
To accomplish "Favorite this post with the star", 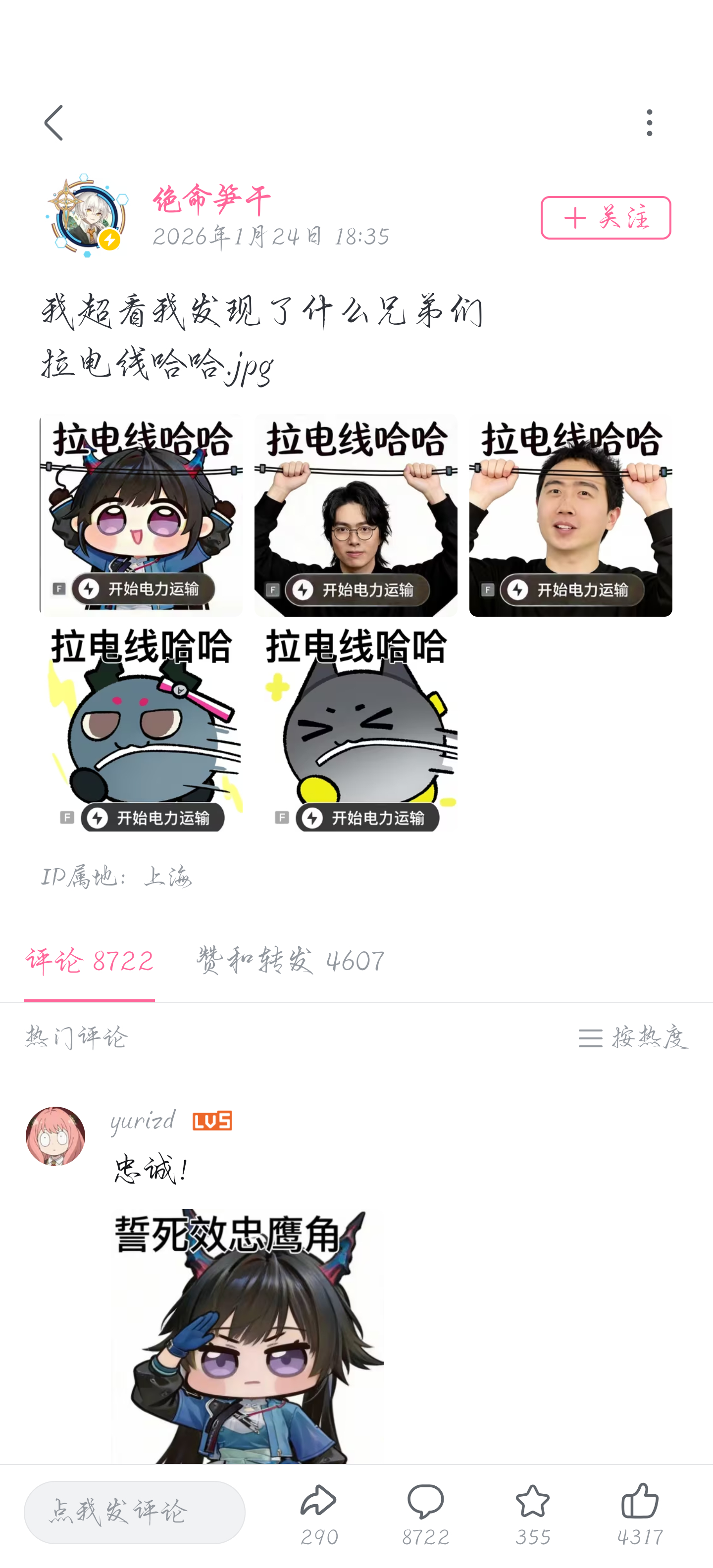I will click(x=533, y=1513).
